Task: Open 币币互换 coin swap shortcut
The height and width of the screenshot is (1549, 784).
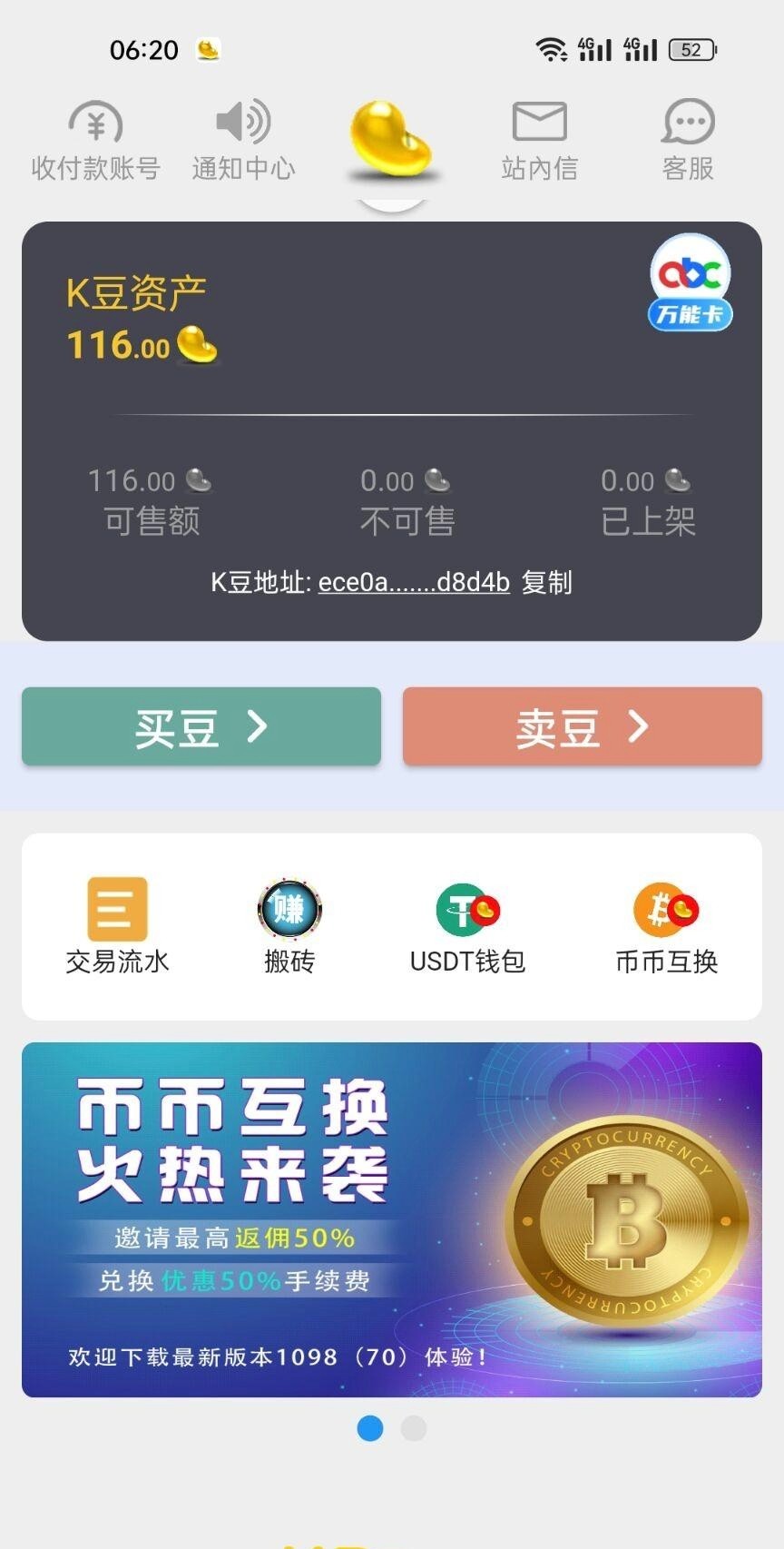Action: pos(666,925)
